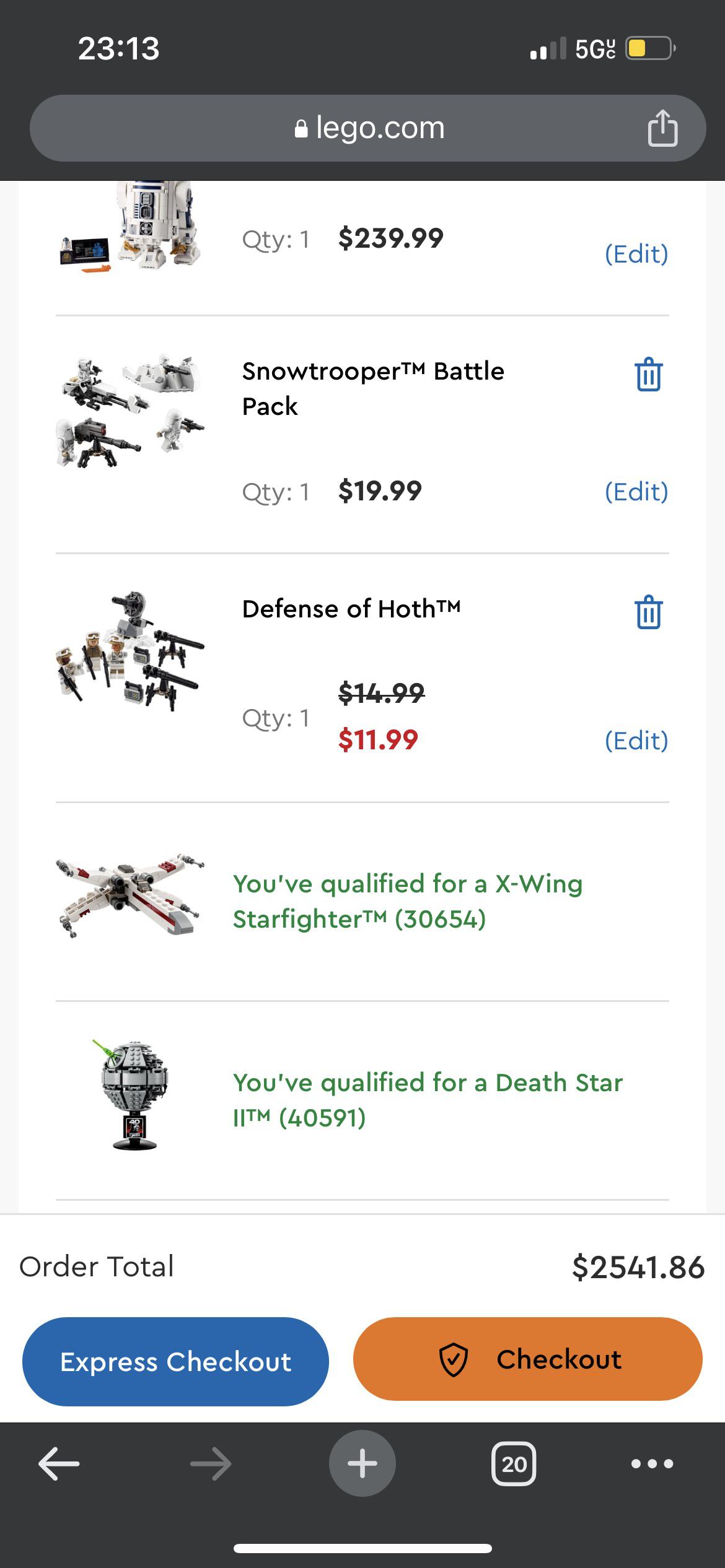The height and width of the screenshot is (1568, 725).
Task: Share this page from the address bar
Action: click(x=662, y=128)
